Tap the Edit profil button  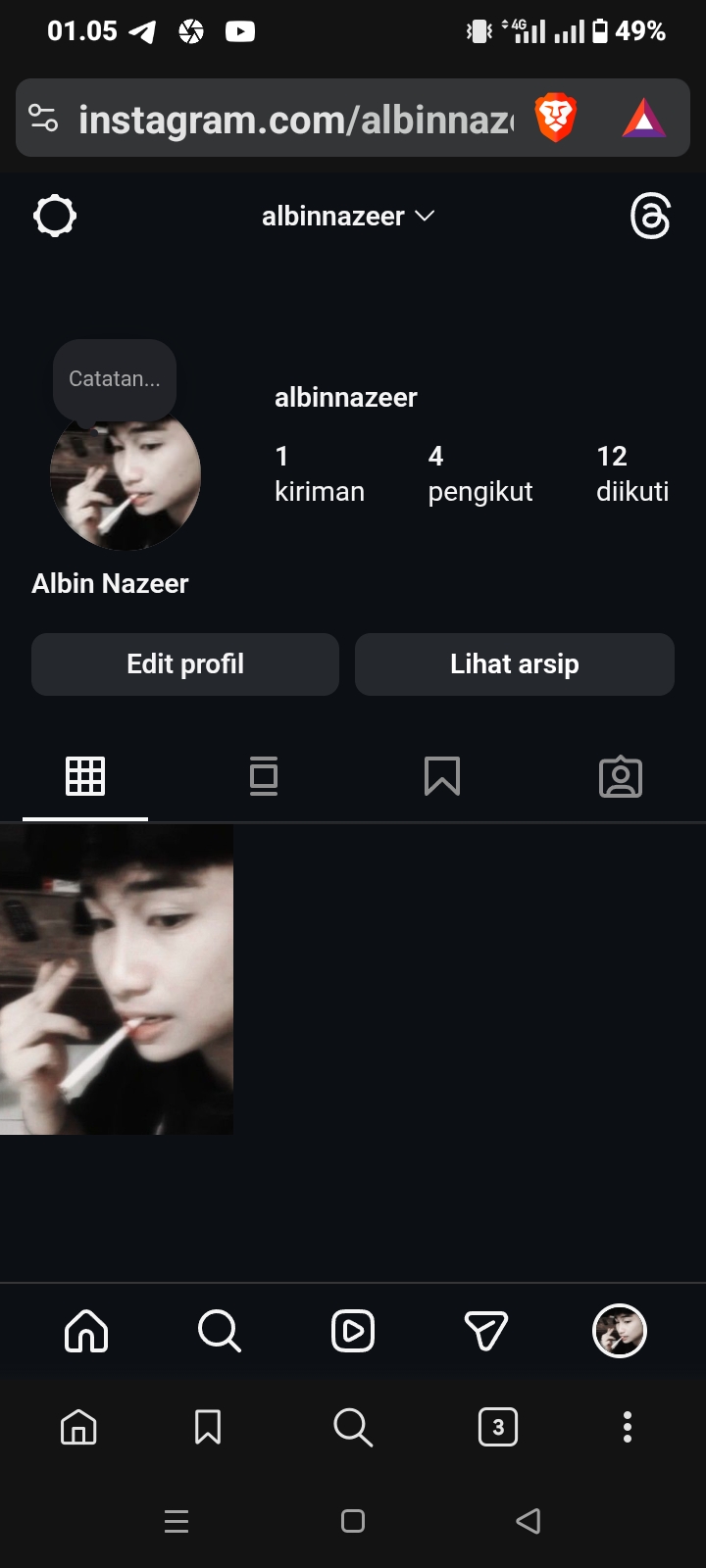pos(185,664)
